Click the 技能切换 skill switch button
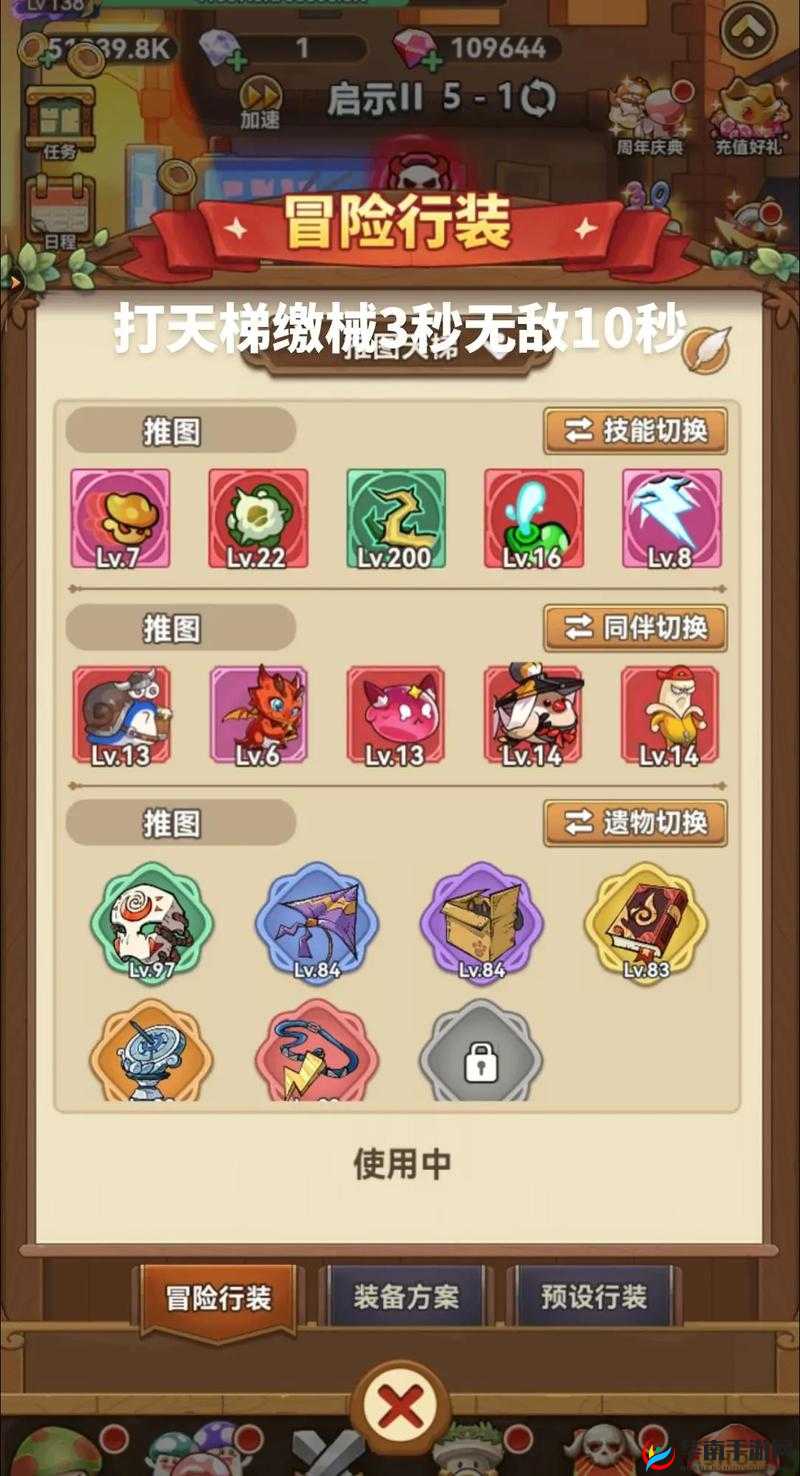This screenshot has width=800, height=1476. (635, 428)
